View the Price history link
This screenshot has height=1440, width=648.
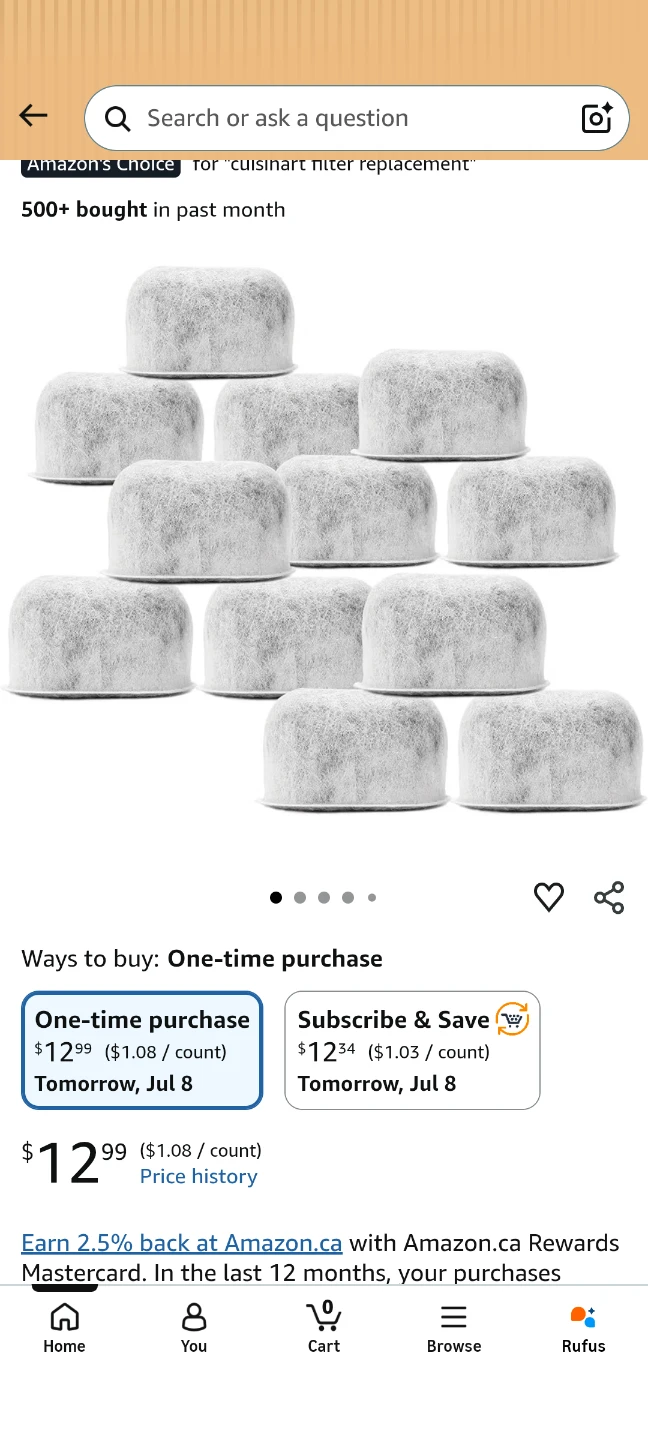pyautogui.click(x=198, y=1176)
